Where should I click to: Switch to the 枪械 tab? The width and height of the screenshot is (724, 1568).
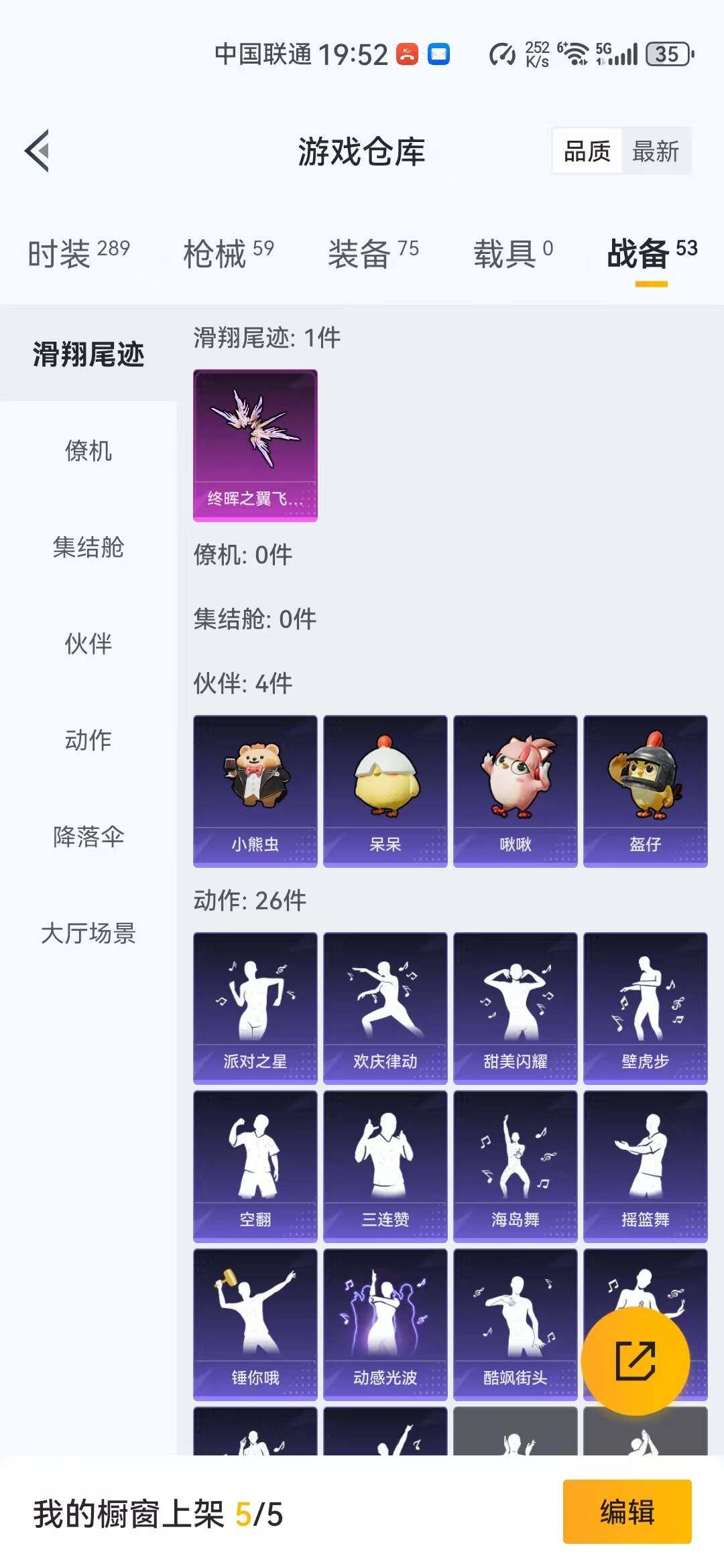point(228,254)
